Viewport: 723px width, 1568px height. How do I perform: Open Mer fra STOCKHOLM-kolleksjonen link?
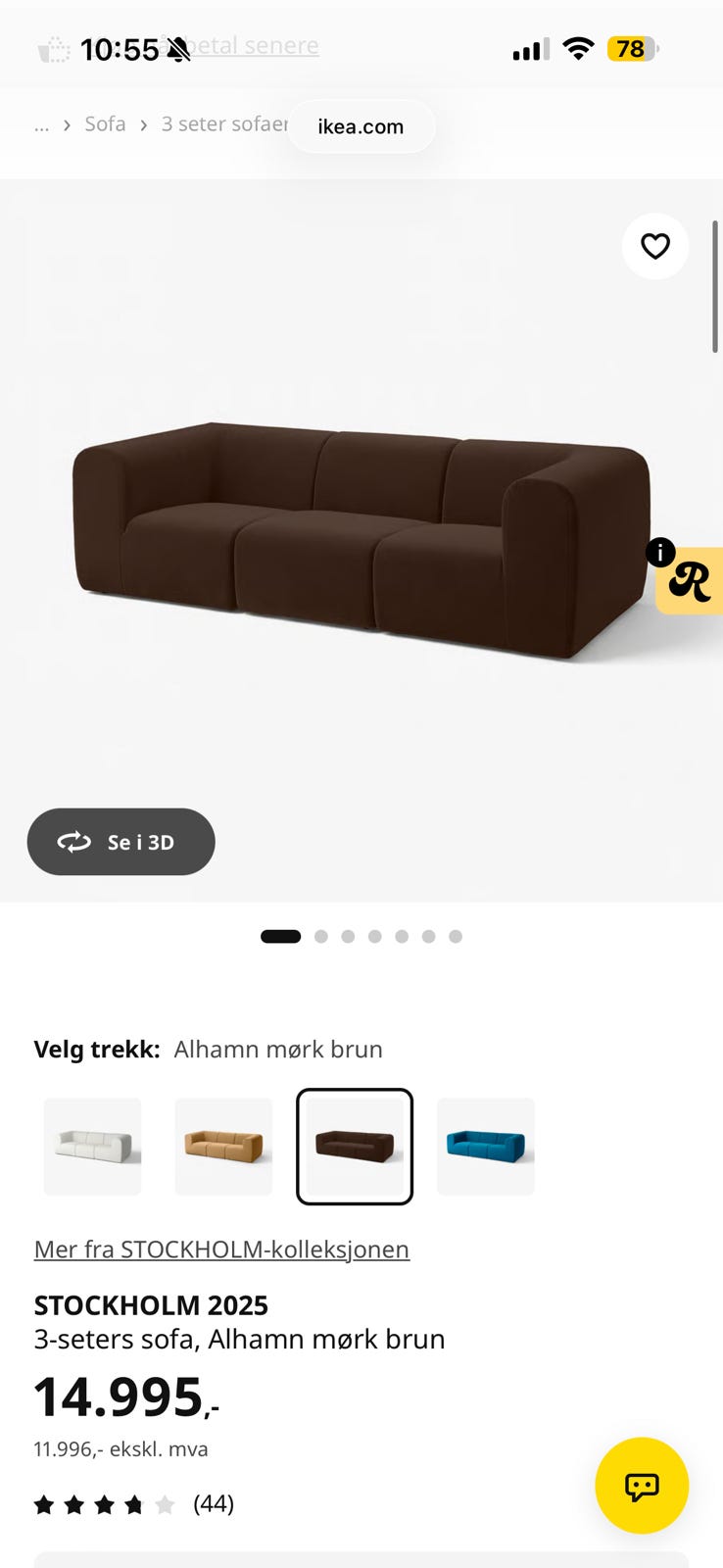[221, 1249]
